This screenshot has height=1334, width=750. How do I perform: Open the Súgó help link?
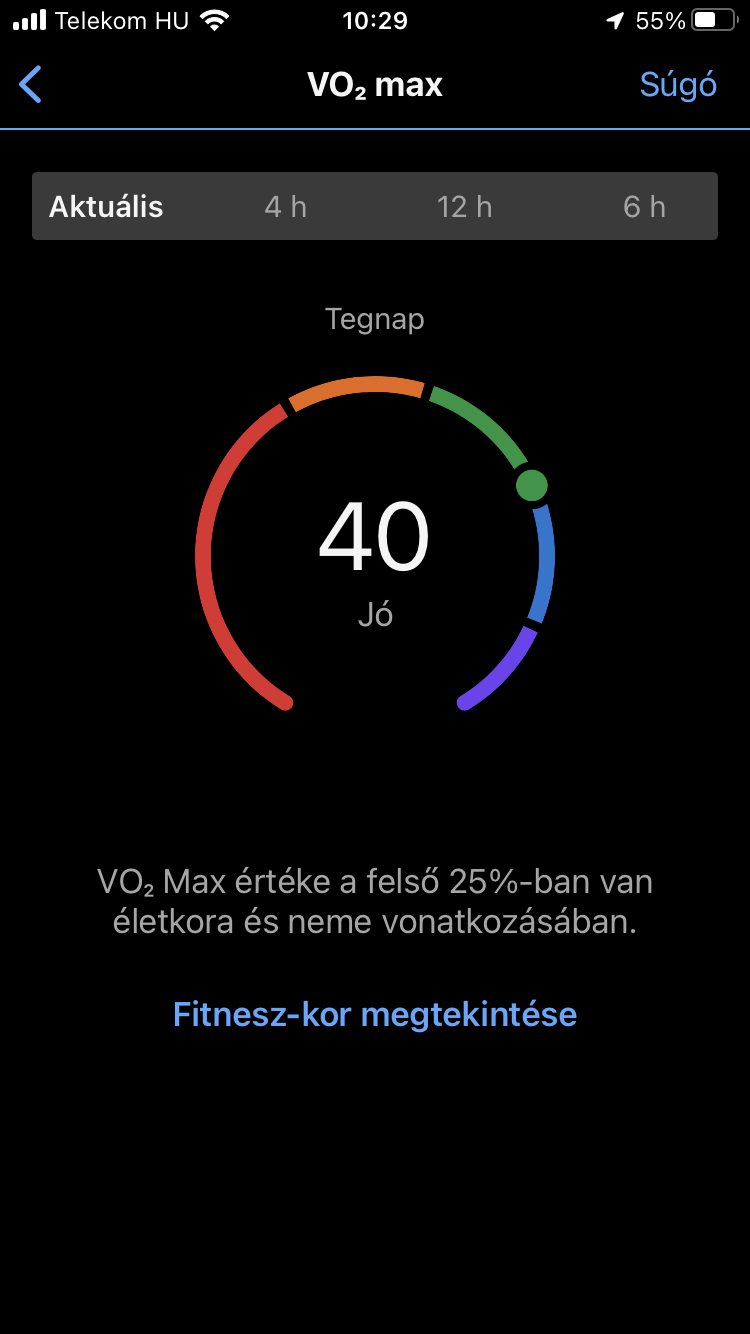[678, 85]
